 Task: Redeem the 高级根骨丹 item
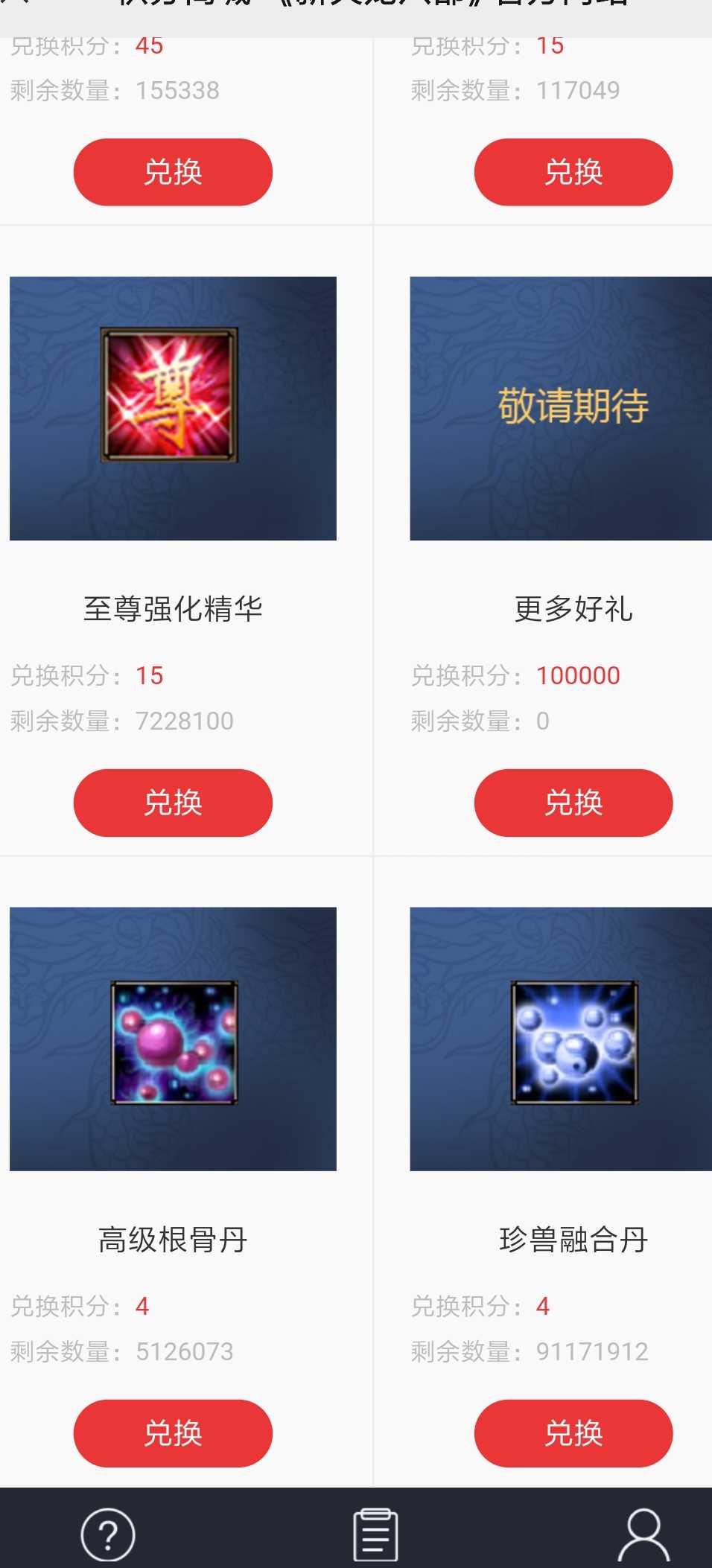[x=173, y=1433]
